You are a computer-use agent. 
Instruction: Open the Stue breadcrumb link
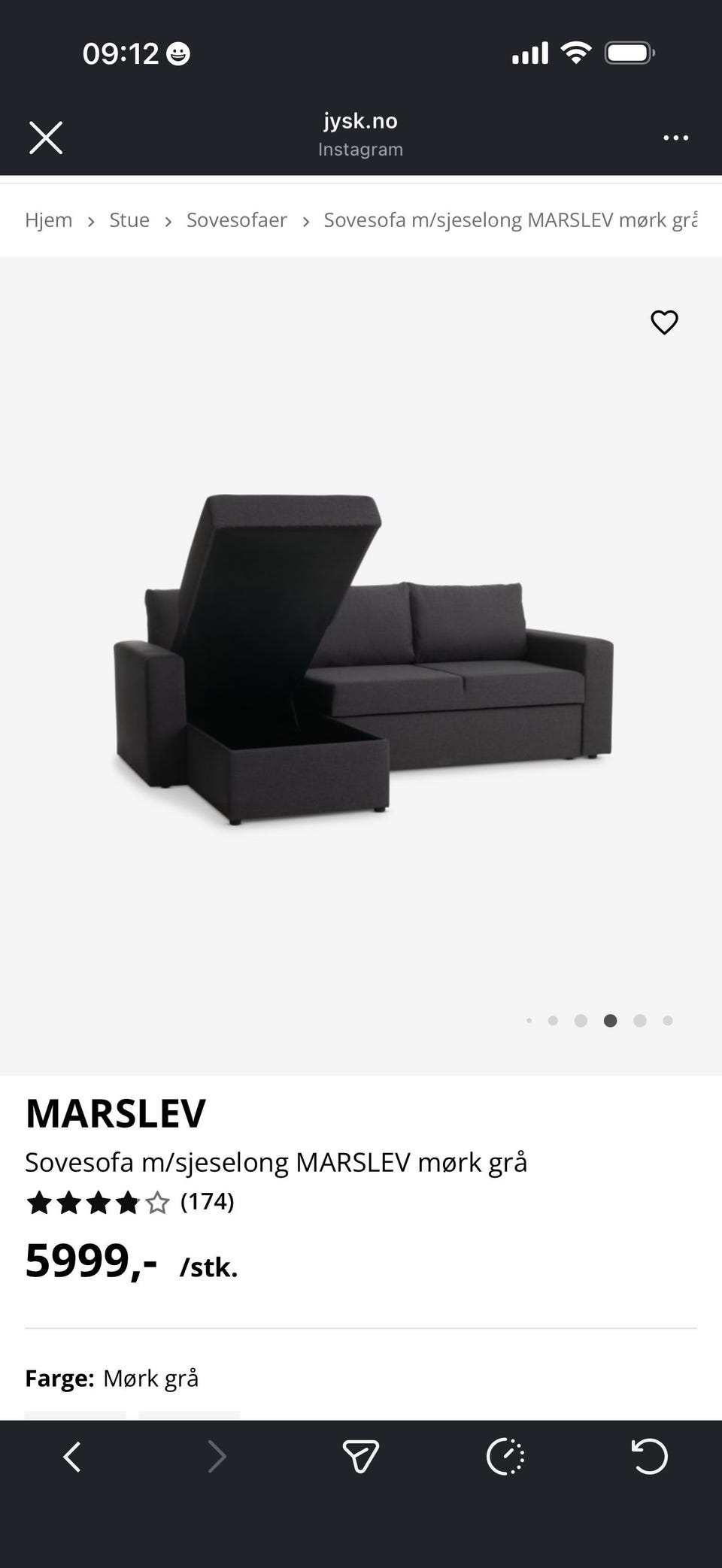[129, 220]
